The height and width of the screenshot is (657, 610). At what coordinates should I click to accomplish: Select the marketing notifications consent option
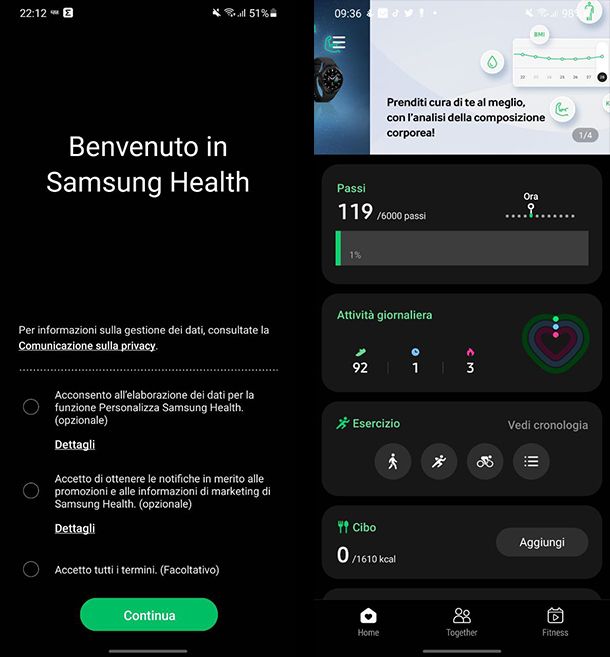coord(31,490)
